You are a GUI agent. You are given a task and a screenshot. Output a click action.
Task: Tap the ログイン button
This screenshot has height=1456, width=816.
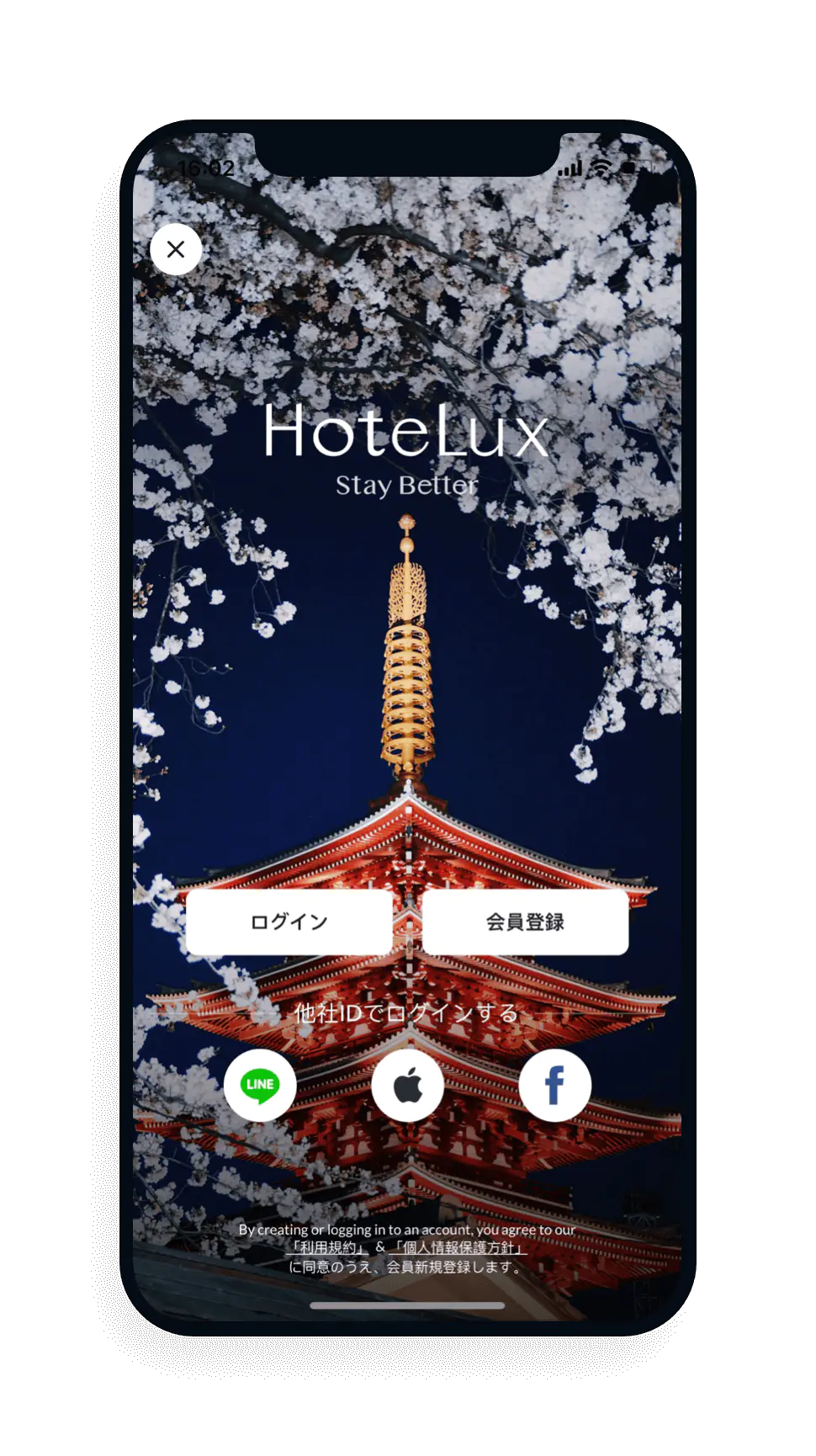coord(289,922)
